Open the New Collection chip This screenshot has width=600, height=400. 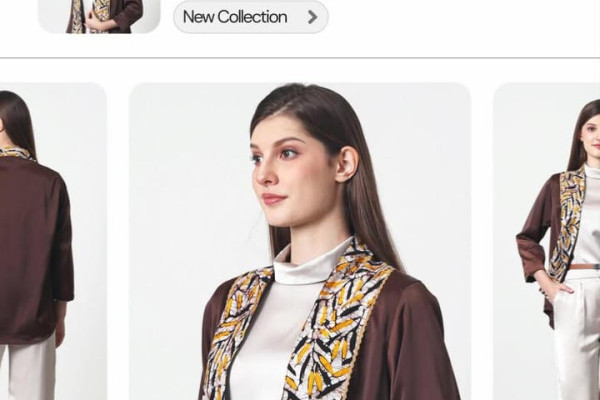[x=250, y=17]
